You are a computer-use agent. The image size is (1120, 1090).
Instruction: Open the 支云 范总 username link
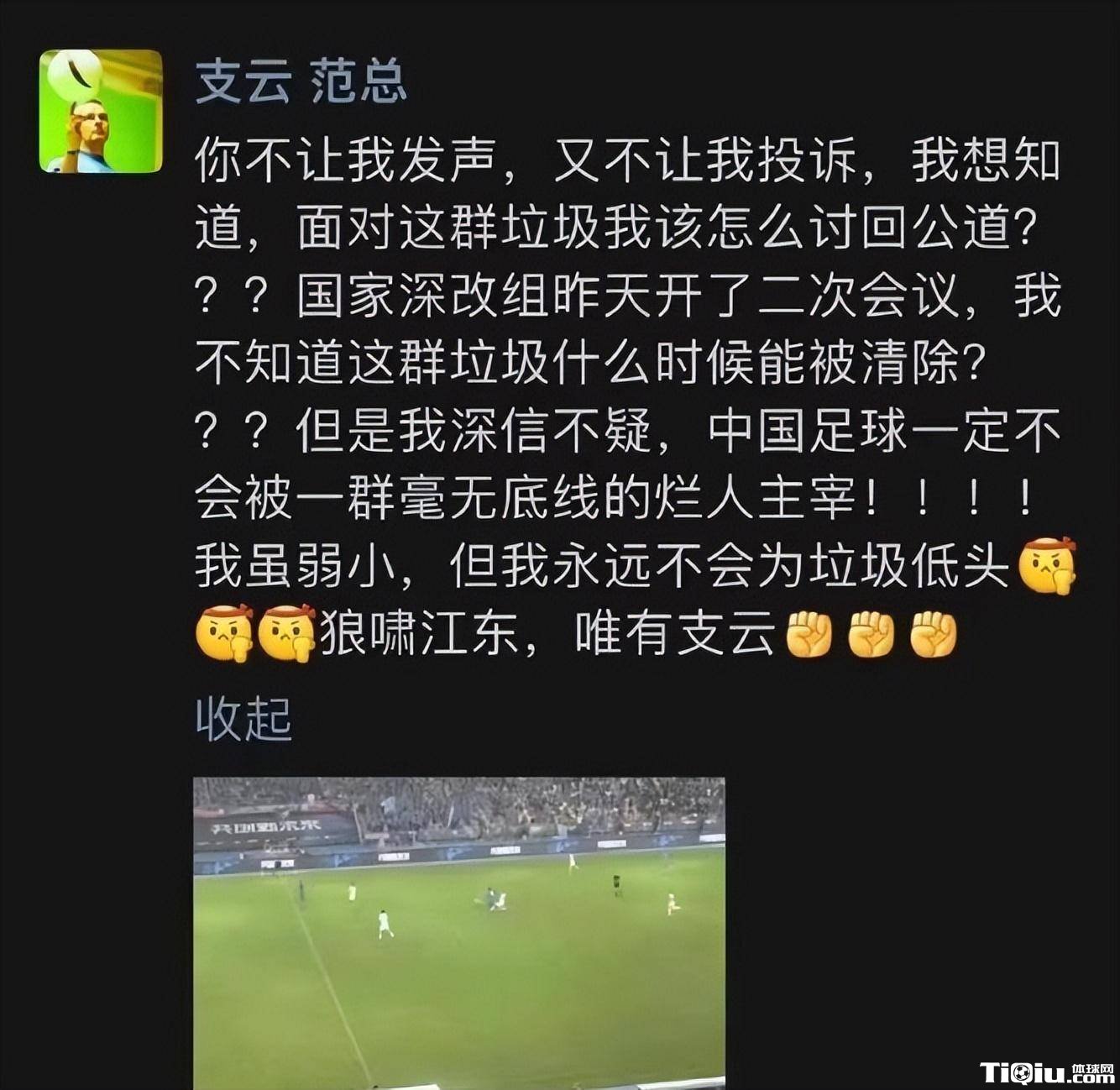[x=301, y=83]
